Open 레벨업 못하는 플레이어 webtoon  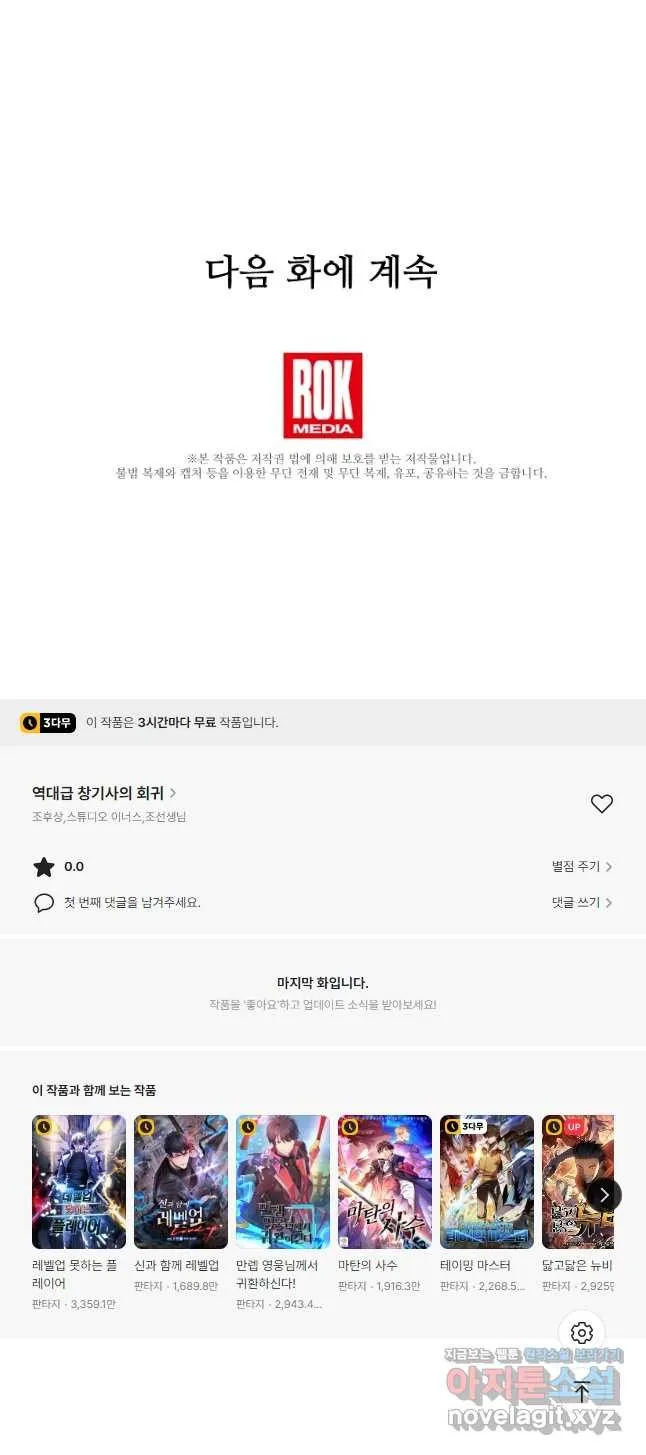click(x=79, y=1182)
